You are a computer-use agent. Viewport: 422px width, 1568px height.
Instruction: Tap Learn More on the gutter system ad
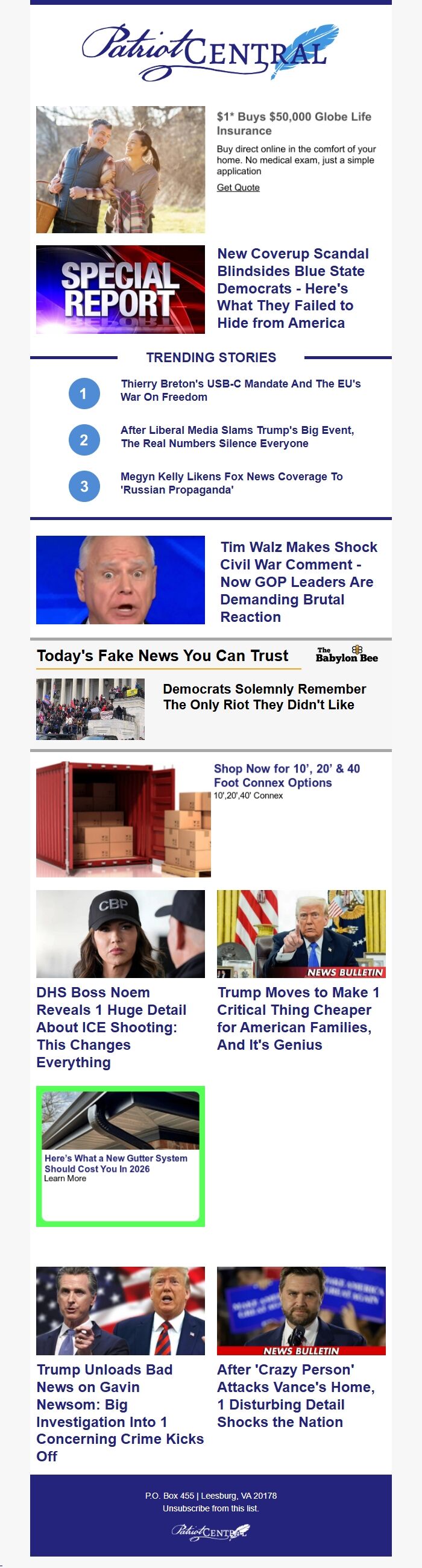(x=65, y=1179)
